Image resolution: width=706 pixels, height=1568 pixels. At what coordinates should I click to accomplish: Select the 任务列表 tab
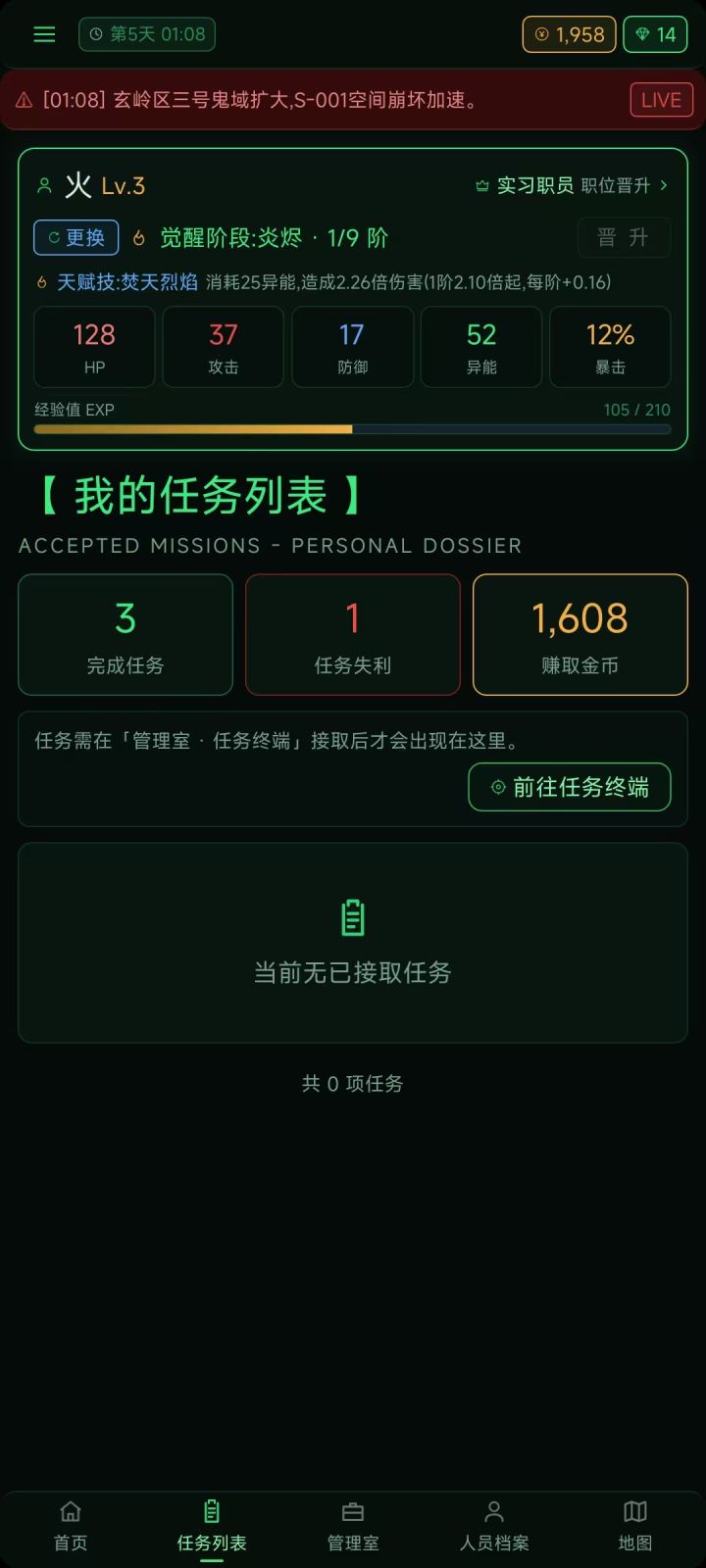[212, 1526]
